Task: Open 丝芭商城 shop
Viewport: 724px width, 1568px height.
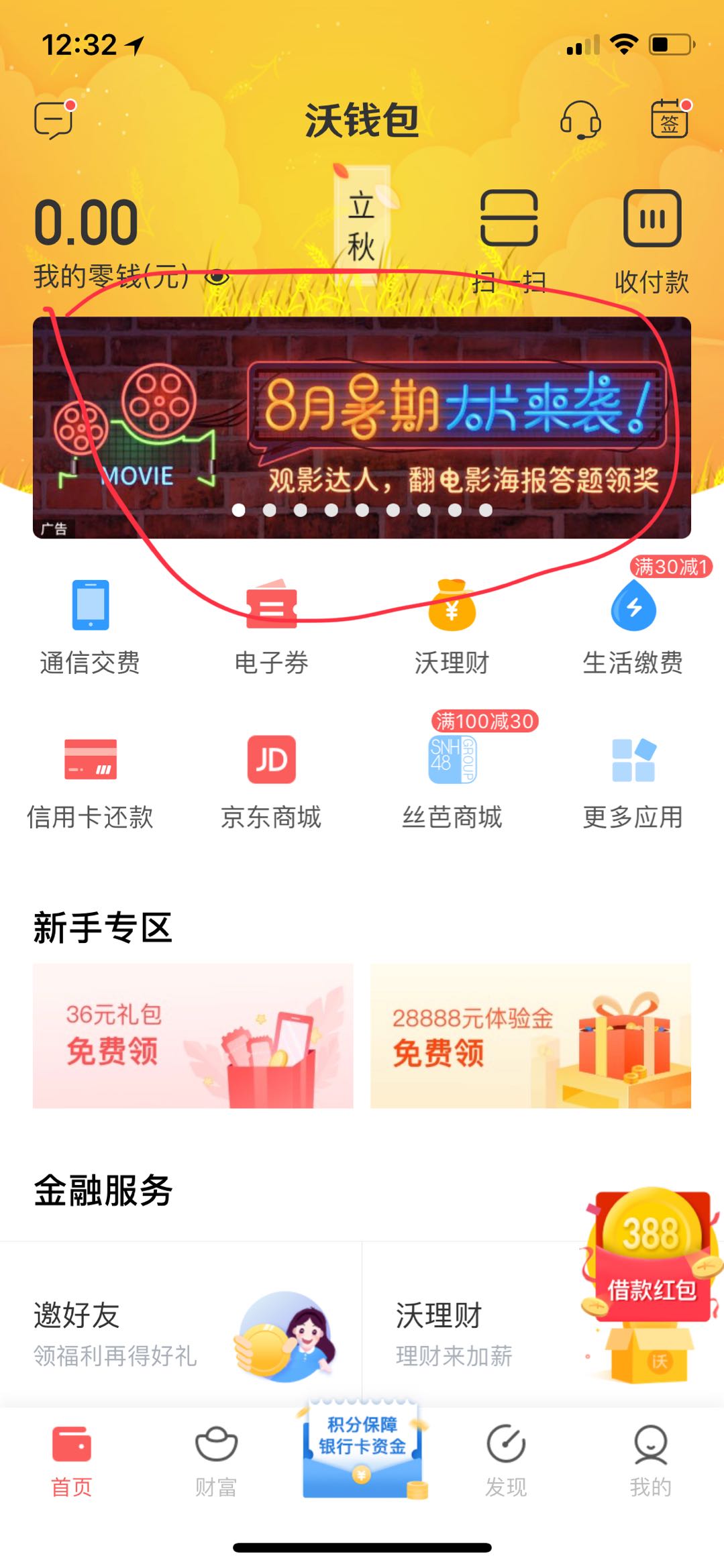Action: (452, 781)
